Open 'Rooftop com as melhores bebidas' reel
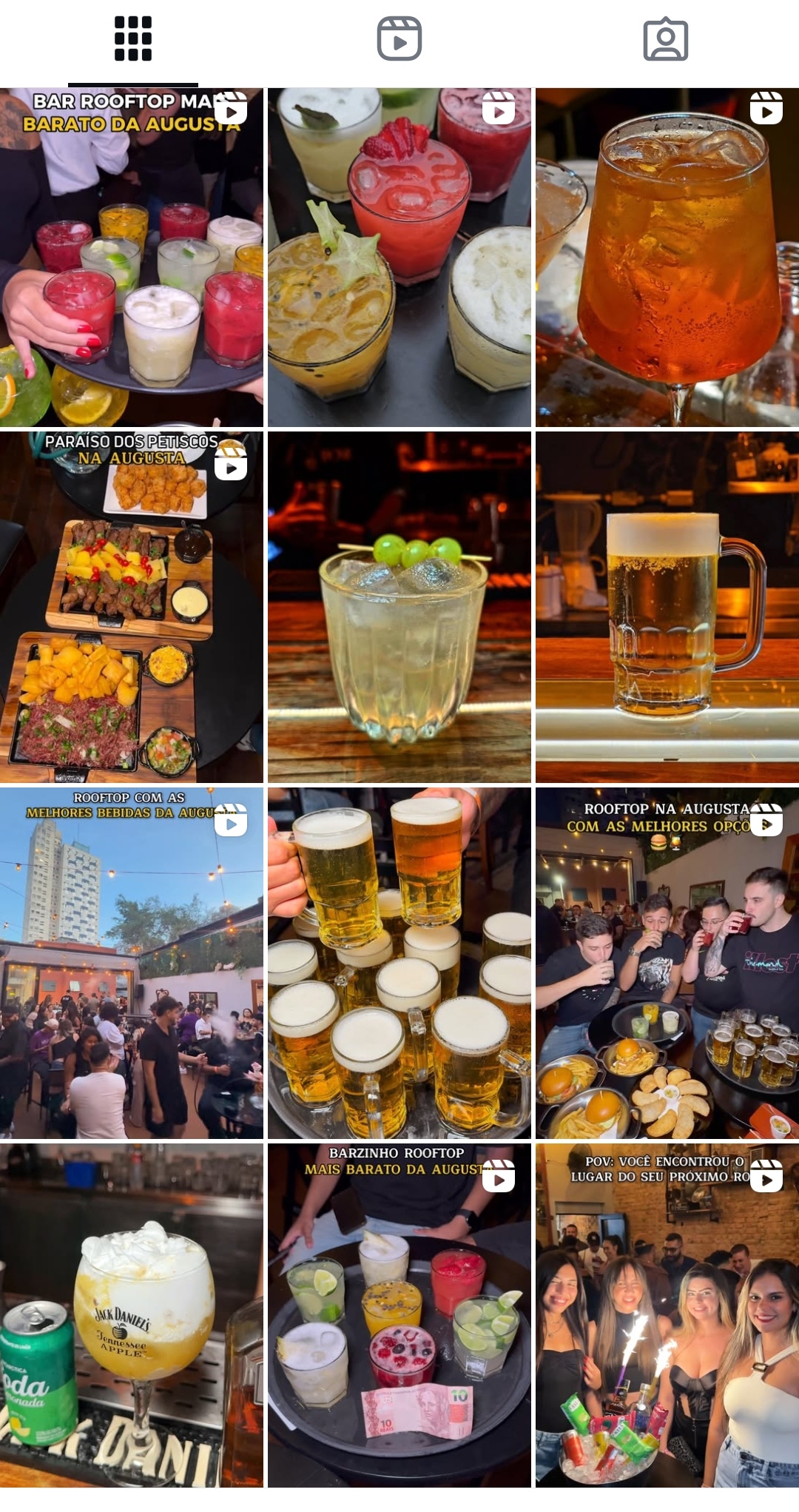 pos(132,962)
